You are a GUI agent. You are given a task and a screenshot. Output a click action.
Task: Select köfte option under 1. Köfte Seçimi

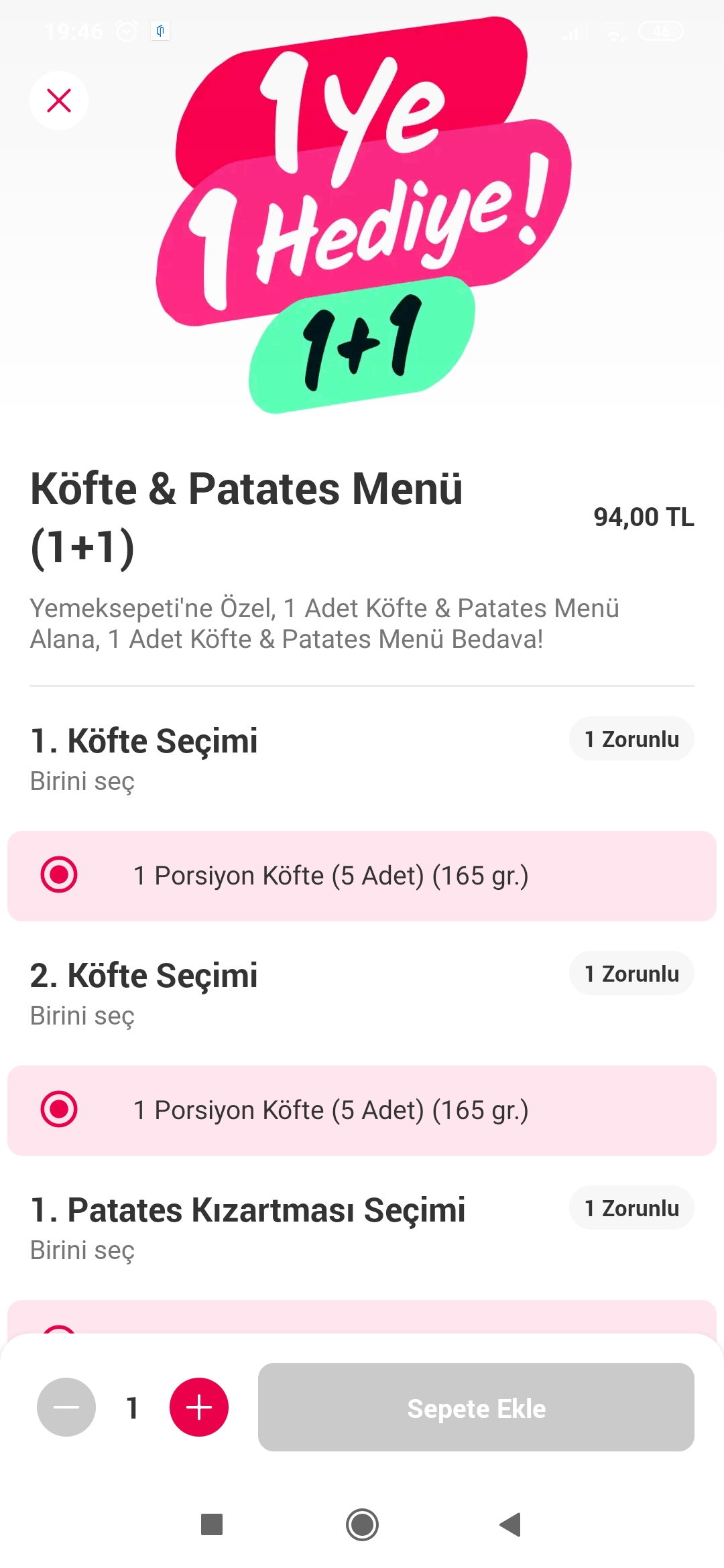tap(362, 876)
